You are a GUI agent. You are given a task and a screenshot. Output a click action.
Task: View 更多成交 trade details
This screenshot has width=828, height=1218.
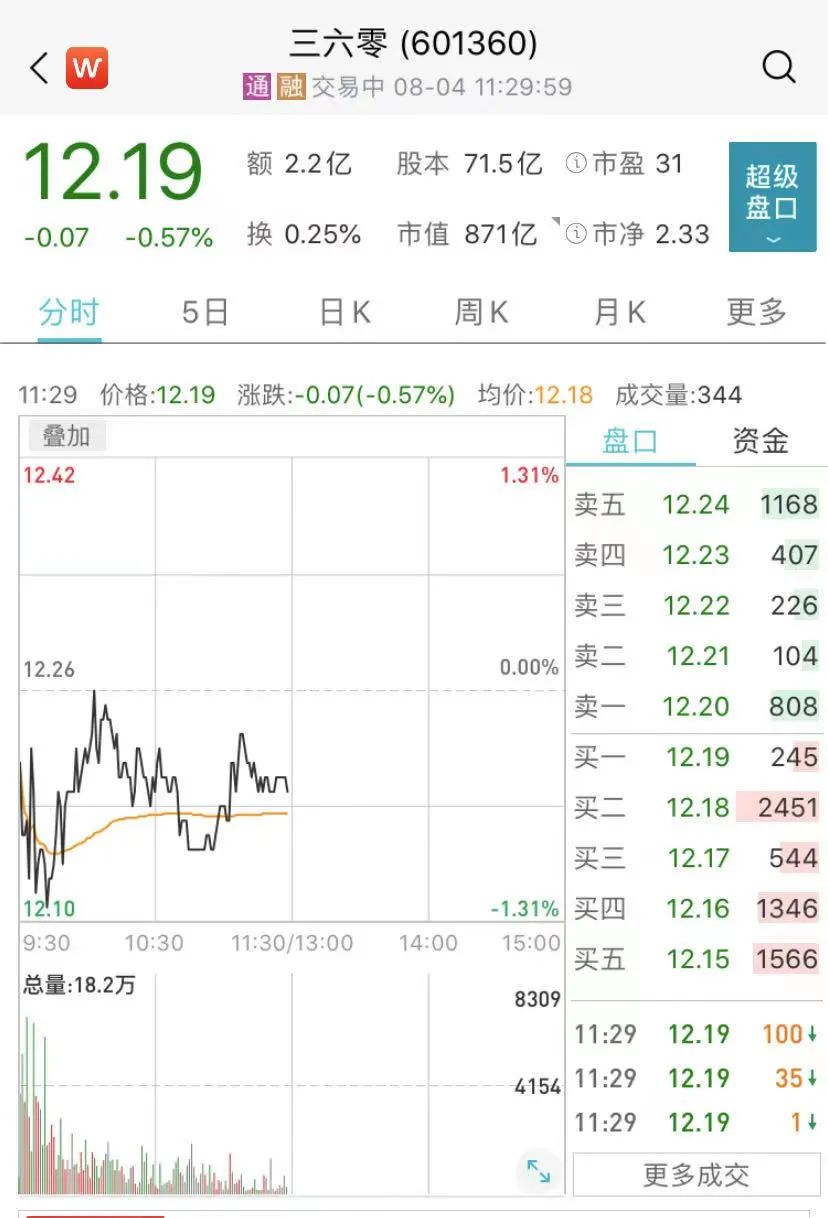pos(696,1174)
